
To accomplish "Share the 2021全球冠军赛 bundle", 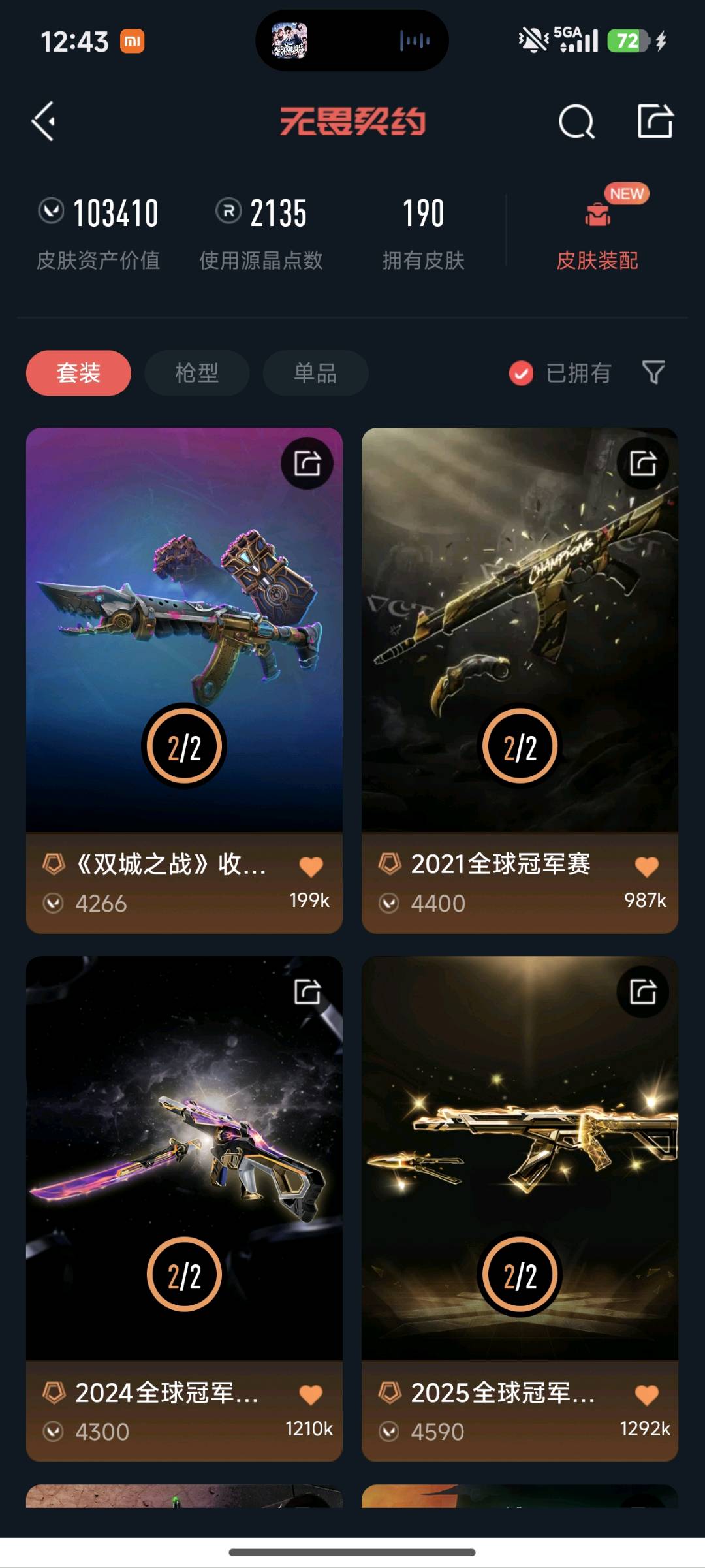I will 643,464.
